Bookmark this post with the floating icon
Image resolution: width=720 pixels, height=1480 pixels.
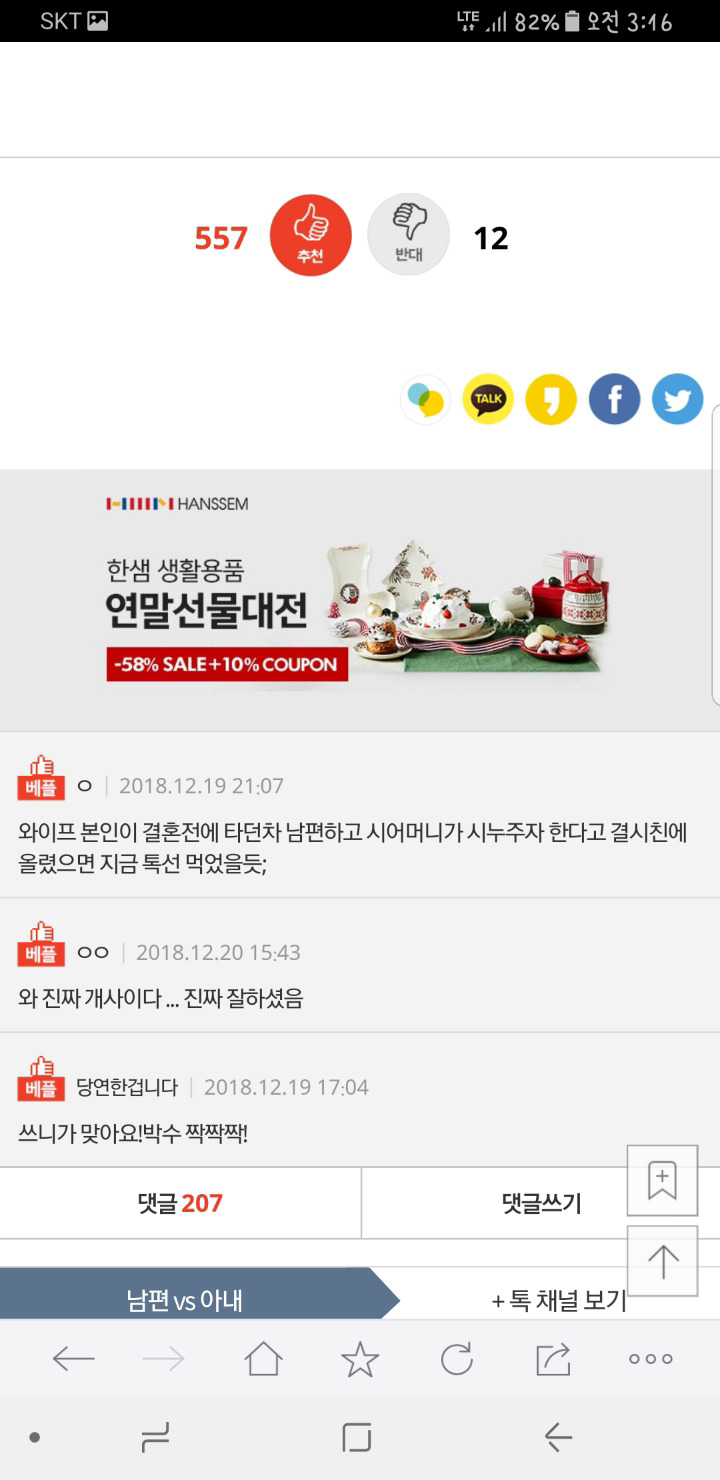pos(662,1181)
